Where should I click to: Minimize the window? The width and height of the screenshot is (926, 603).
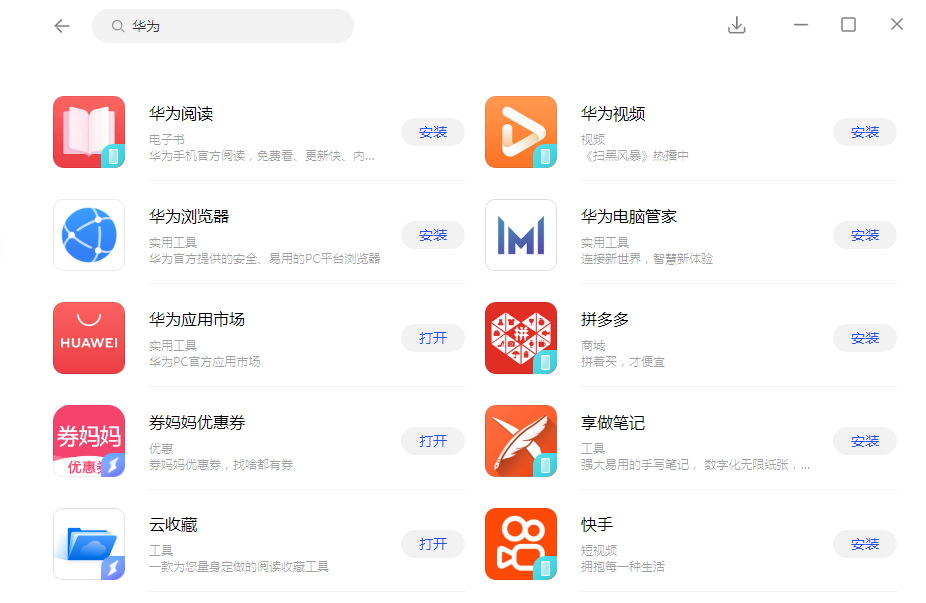(801, 25)
